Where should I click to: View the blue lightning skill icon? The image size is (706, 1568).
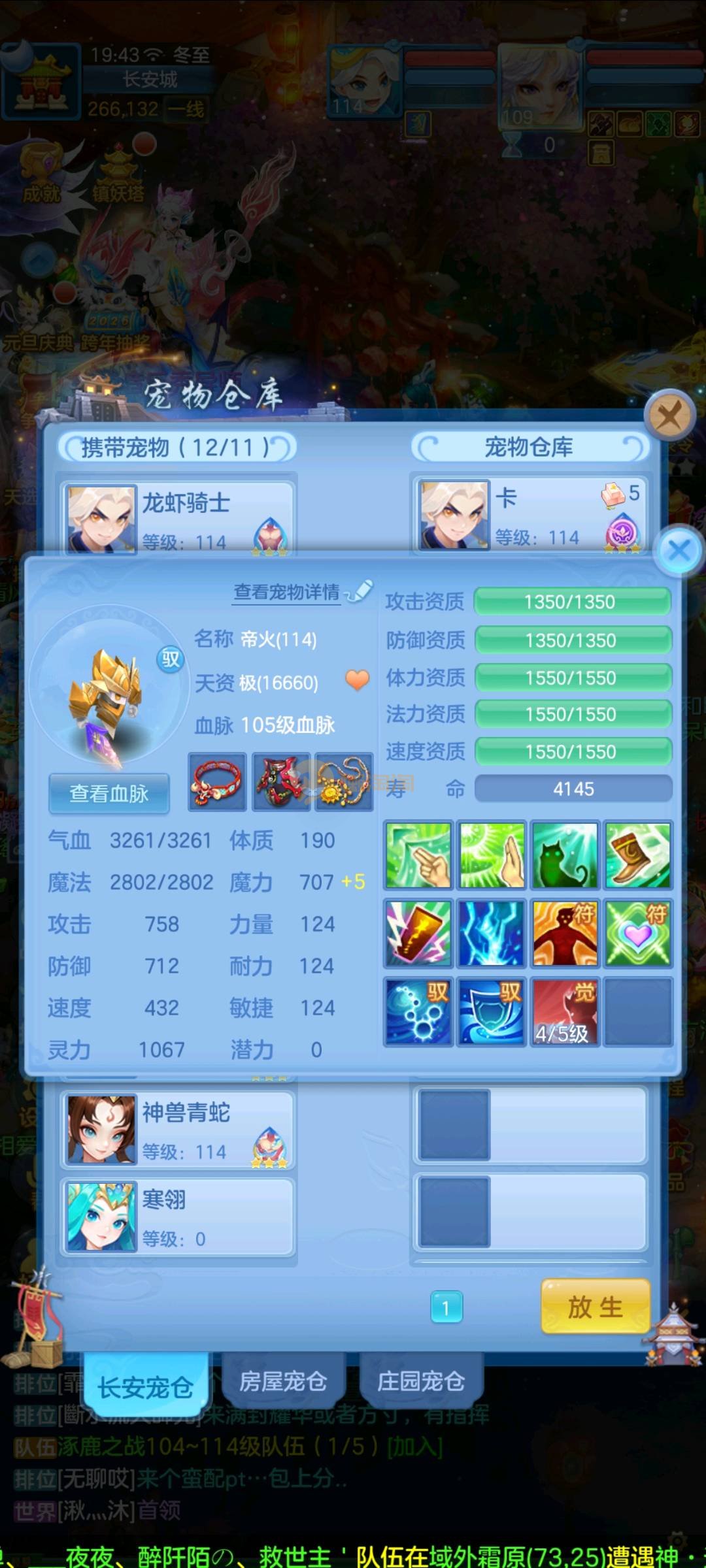pos(491,933)
